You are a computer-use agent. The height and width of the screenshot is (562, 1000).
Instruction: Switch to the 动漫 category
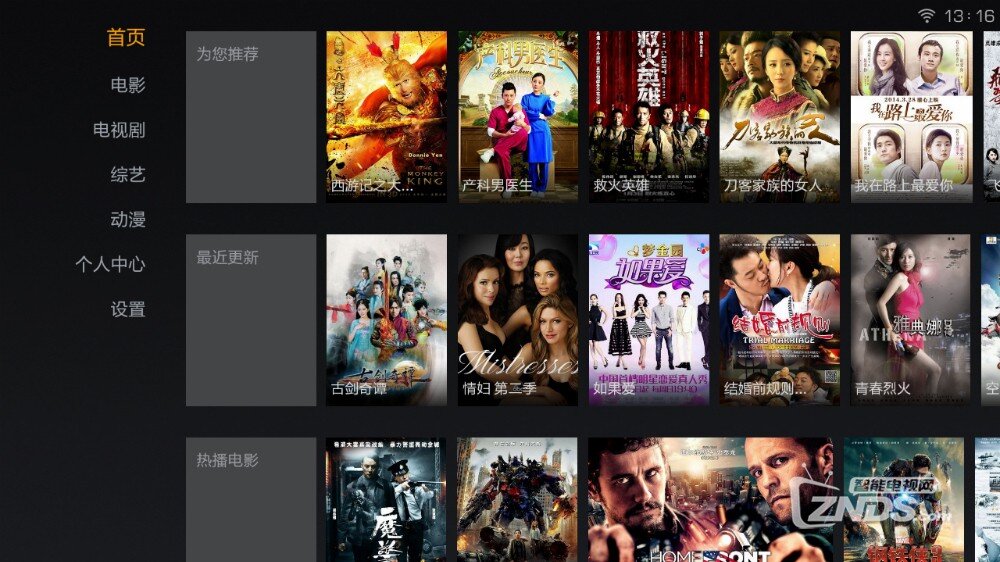coord(128,220)
